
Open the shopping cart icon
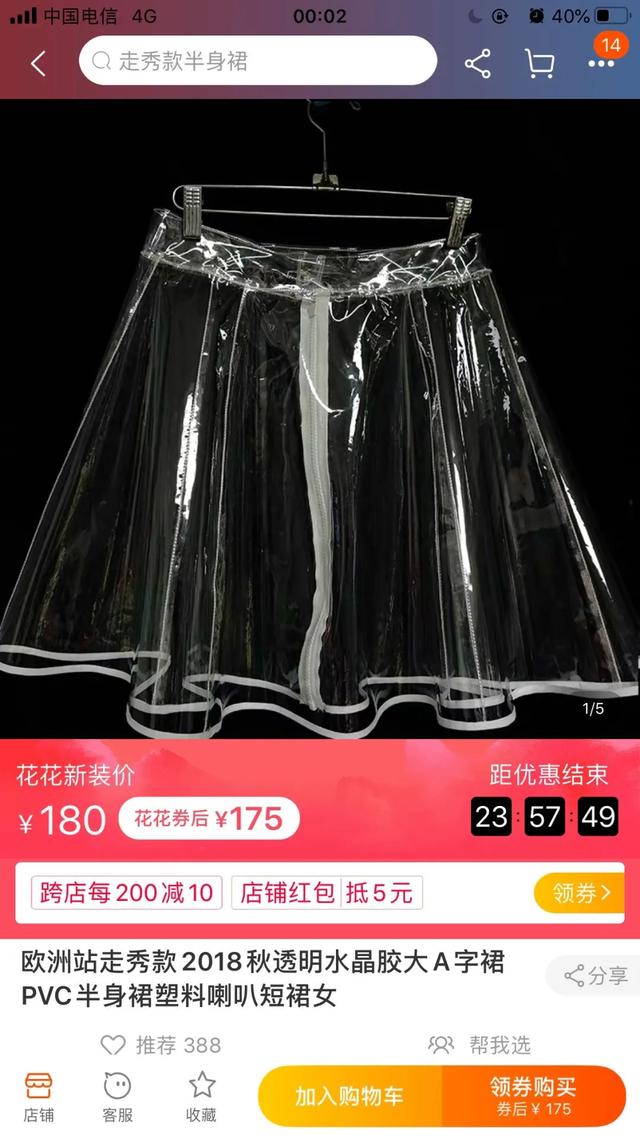click(539, 63)
